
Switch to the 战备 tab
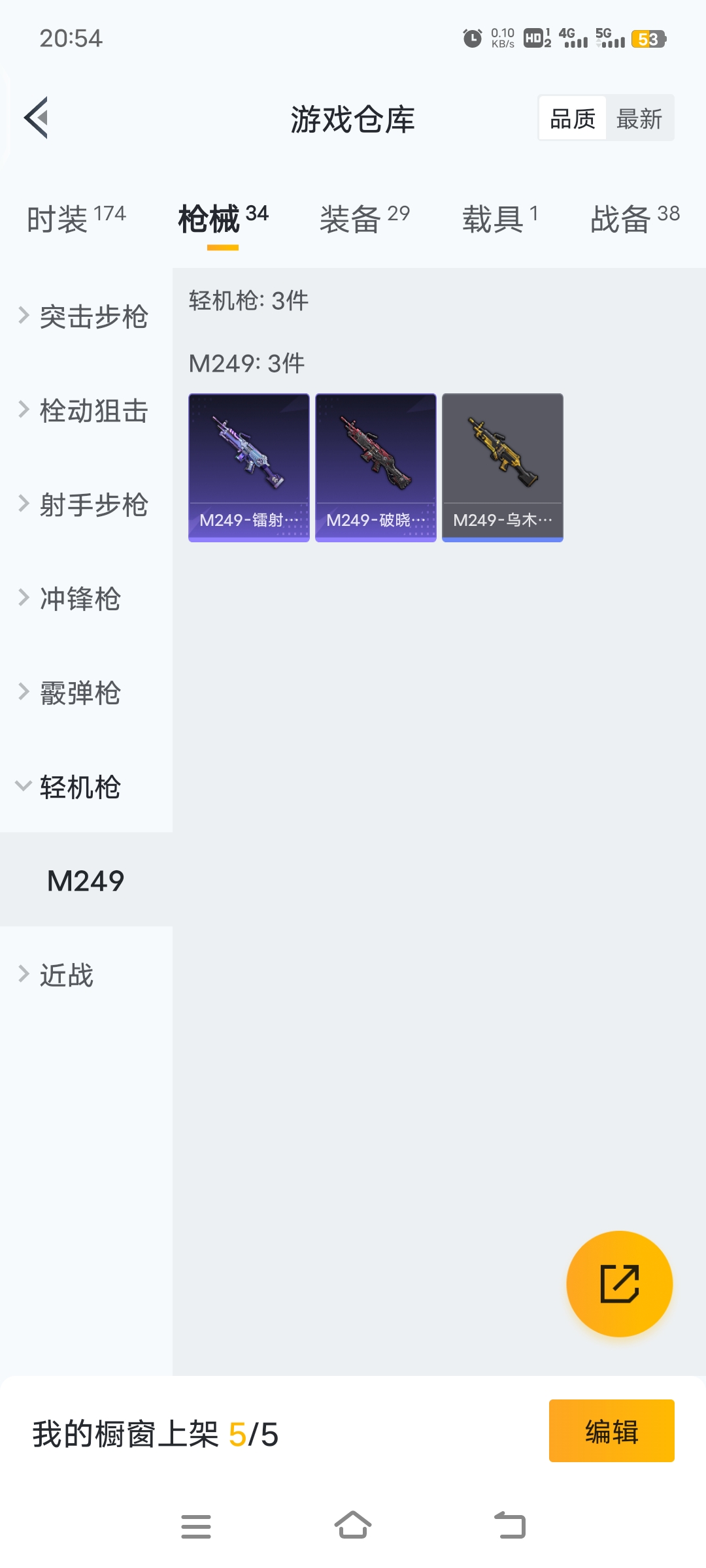point(635,219)
